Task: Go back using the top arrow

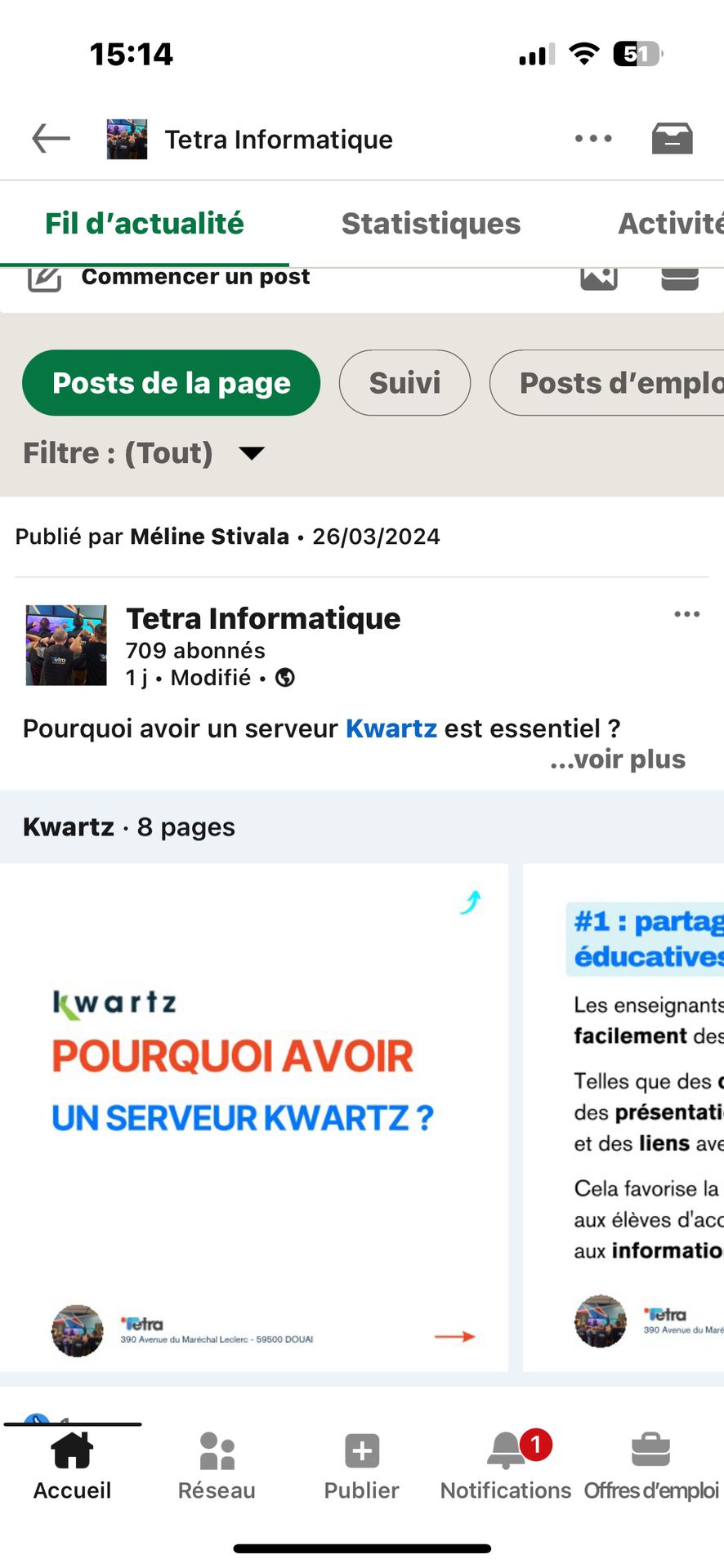Action: pyautogui.click(x=51, y=139)
